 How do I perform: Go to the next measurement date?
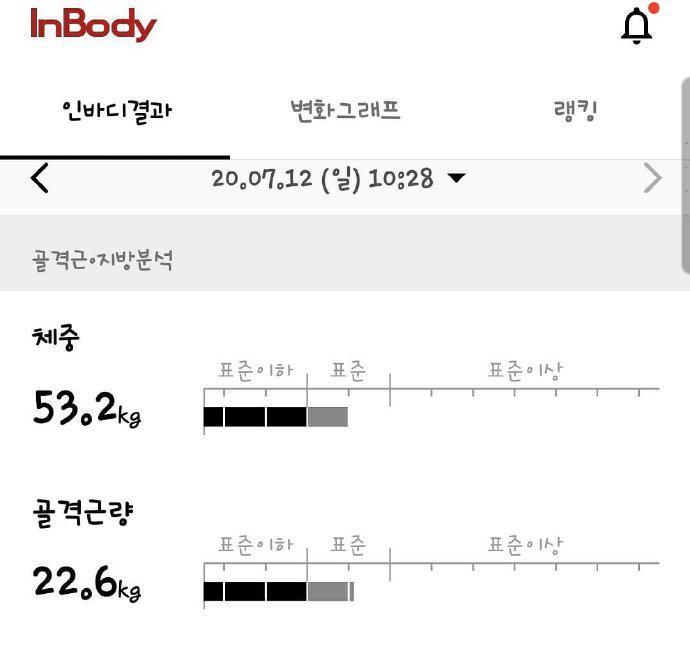652,179
